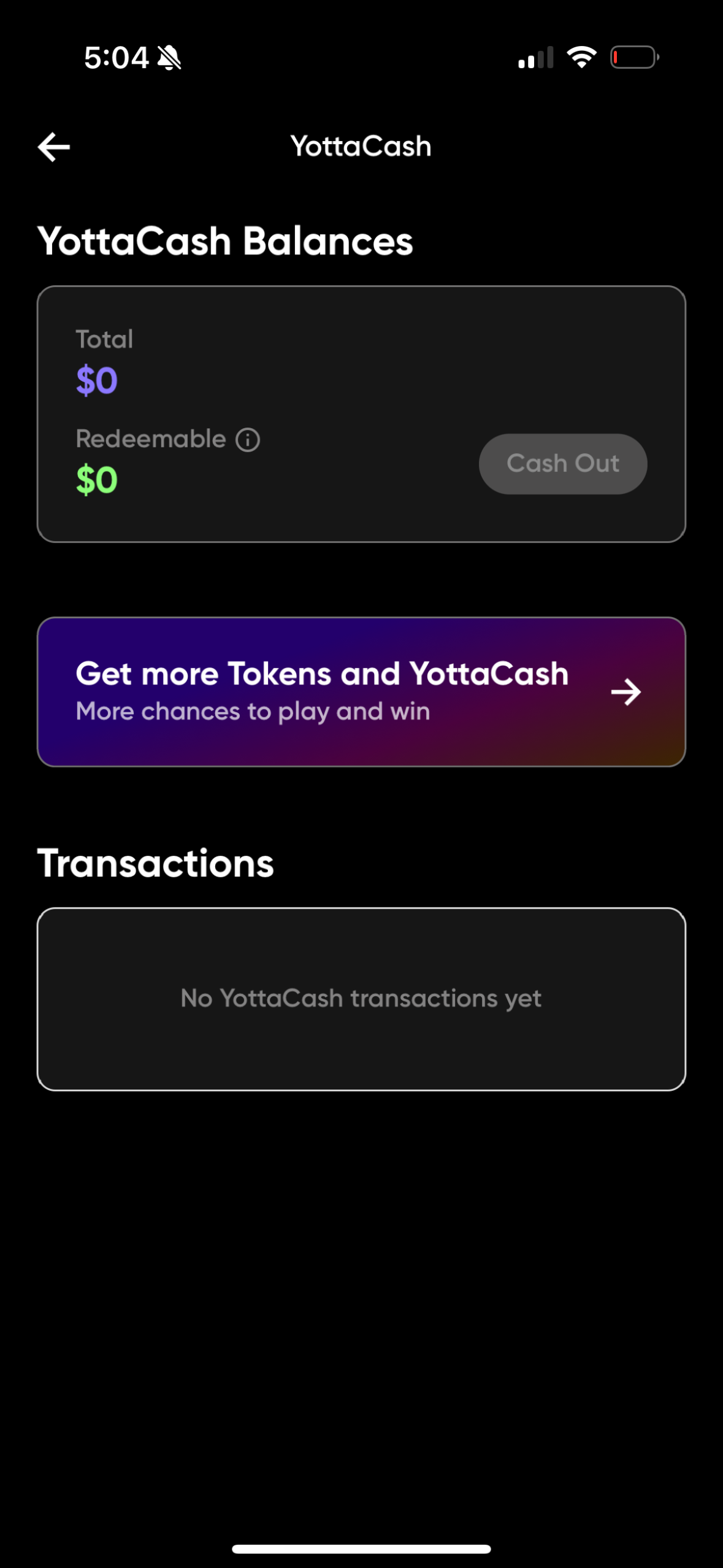Tap the Wi-Fi icon in status bar
The height and width of the screenshot is (1568, 723).
581,56
